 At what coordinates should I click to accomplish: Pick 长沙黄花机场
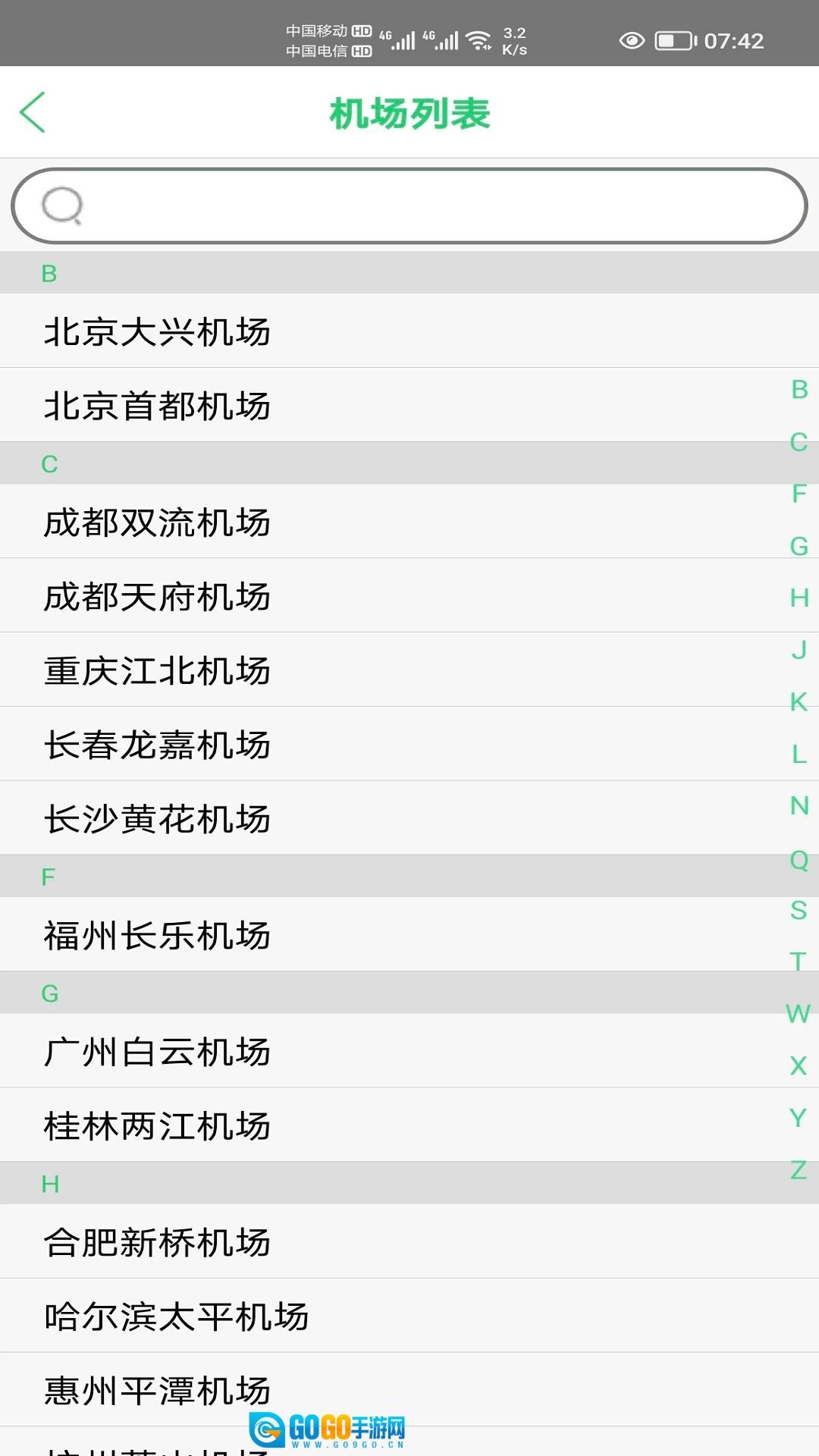[x=158, y=819]
